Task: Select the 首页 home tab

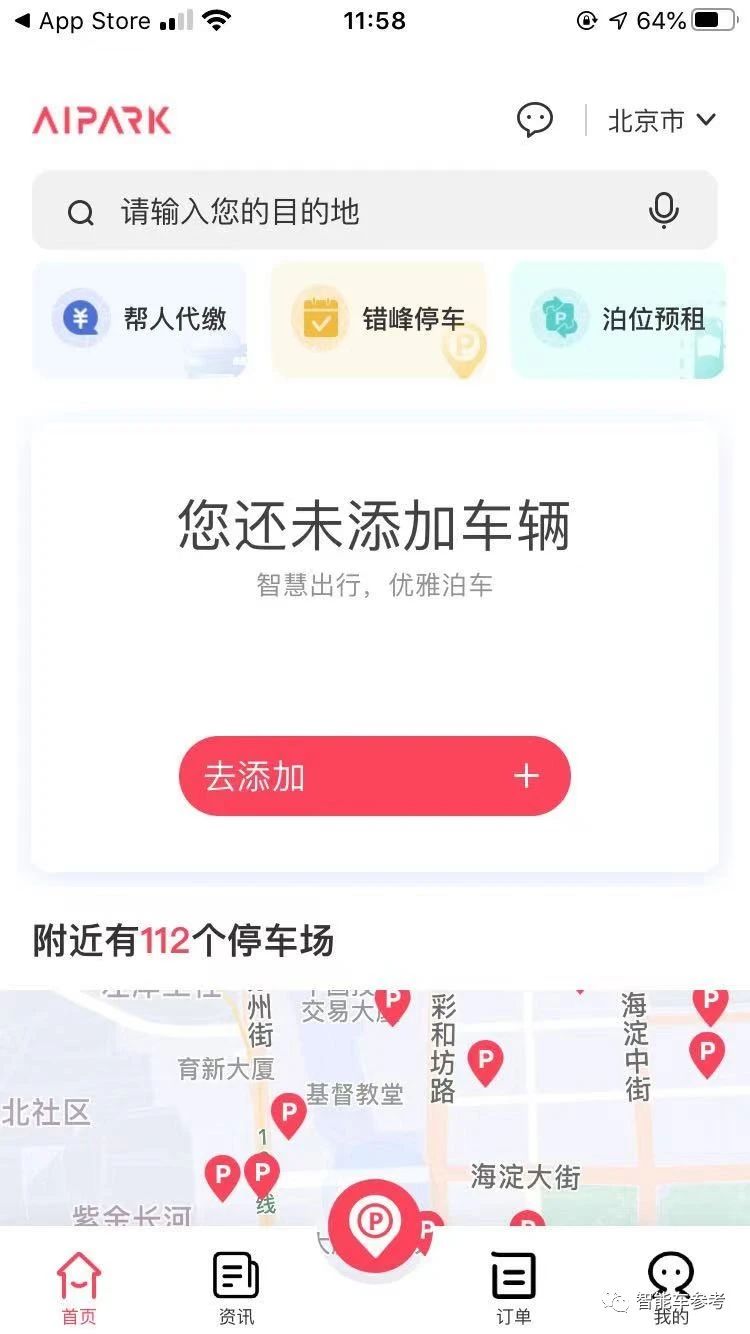Action: 78,1288
